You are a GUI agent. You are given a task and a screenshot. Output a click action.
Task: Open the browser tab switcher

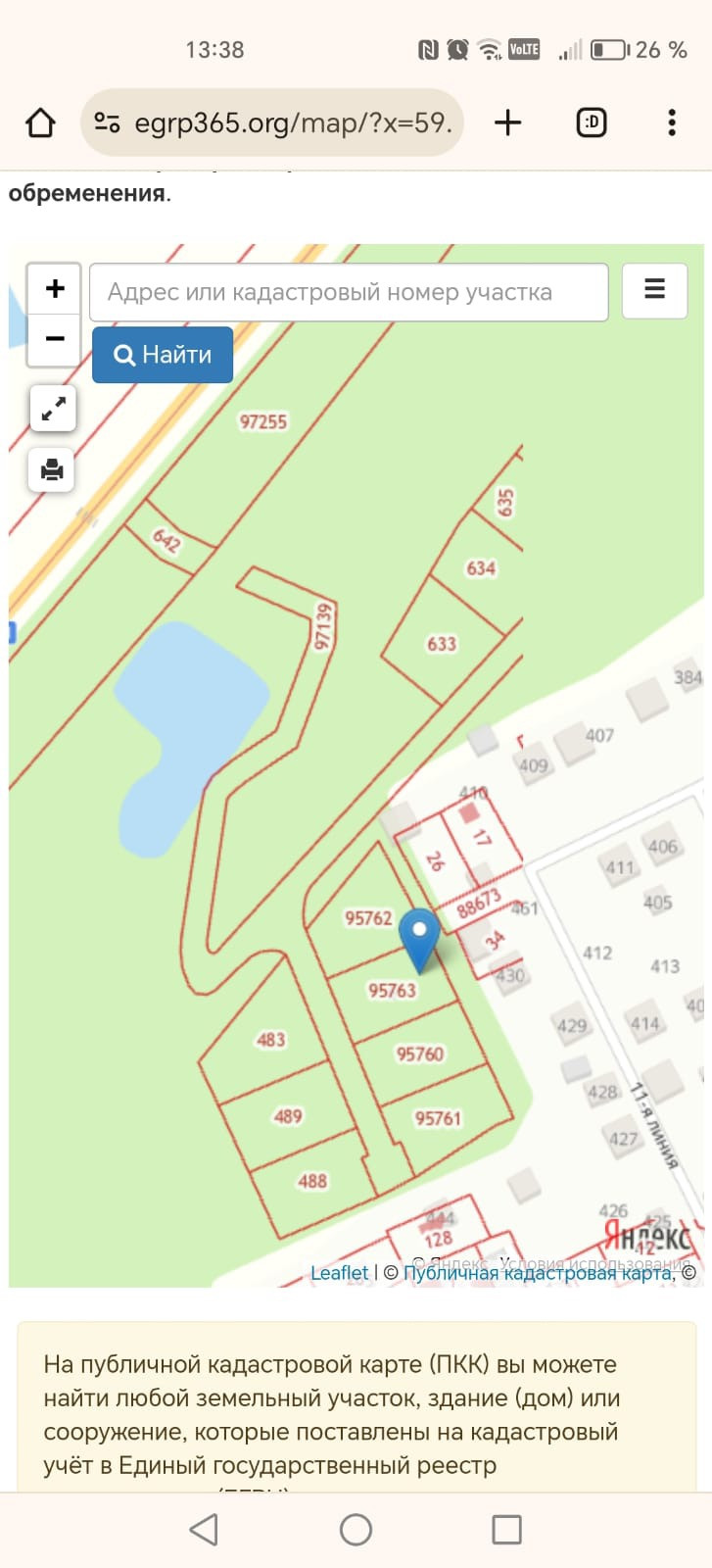591,122
